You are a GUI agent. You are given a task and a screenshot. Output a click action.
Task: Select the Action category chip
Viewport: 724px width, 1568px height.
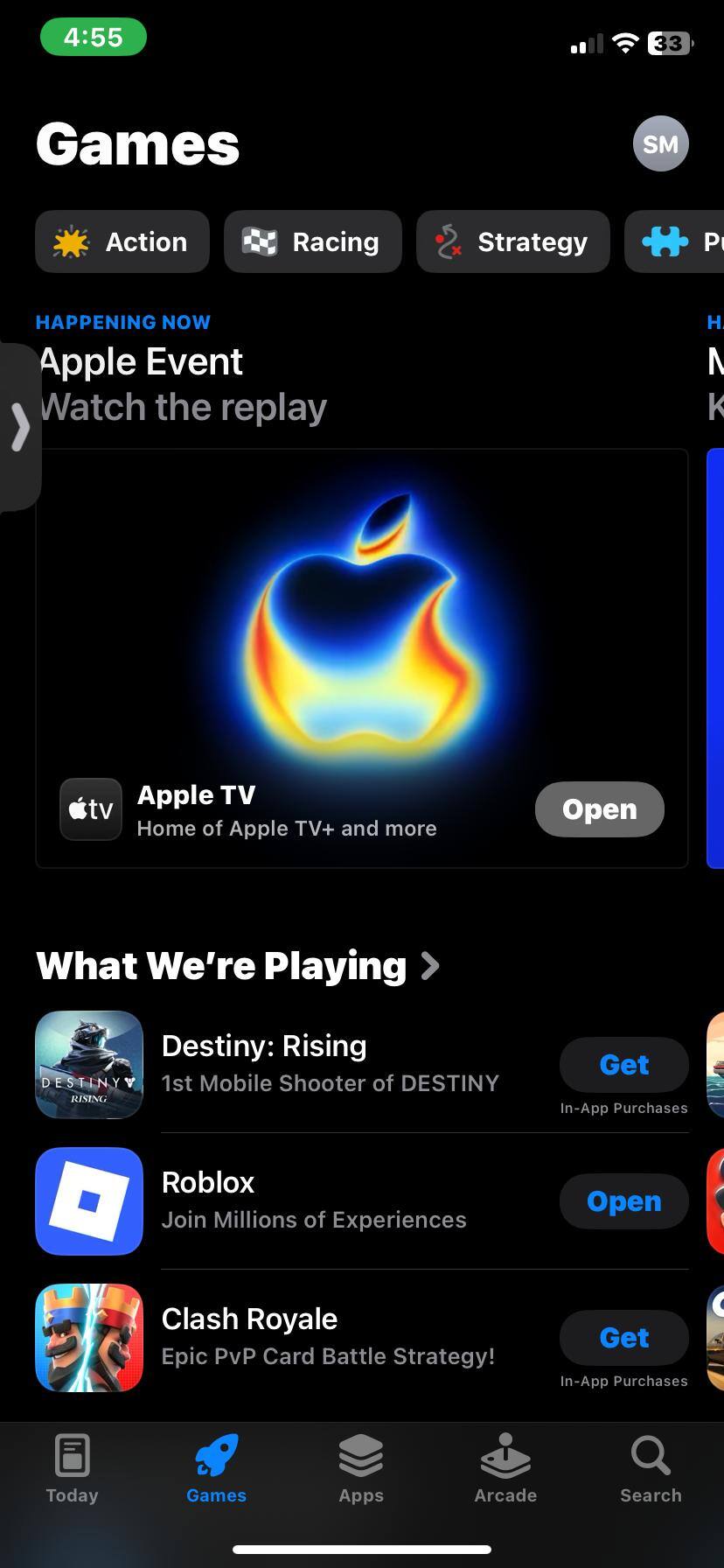(122, 241)
